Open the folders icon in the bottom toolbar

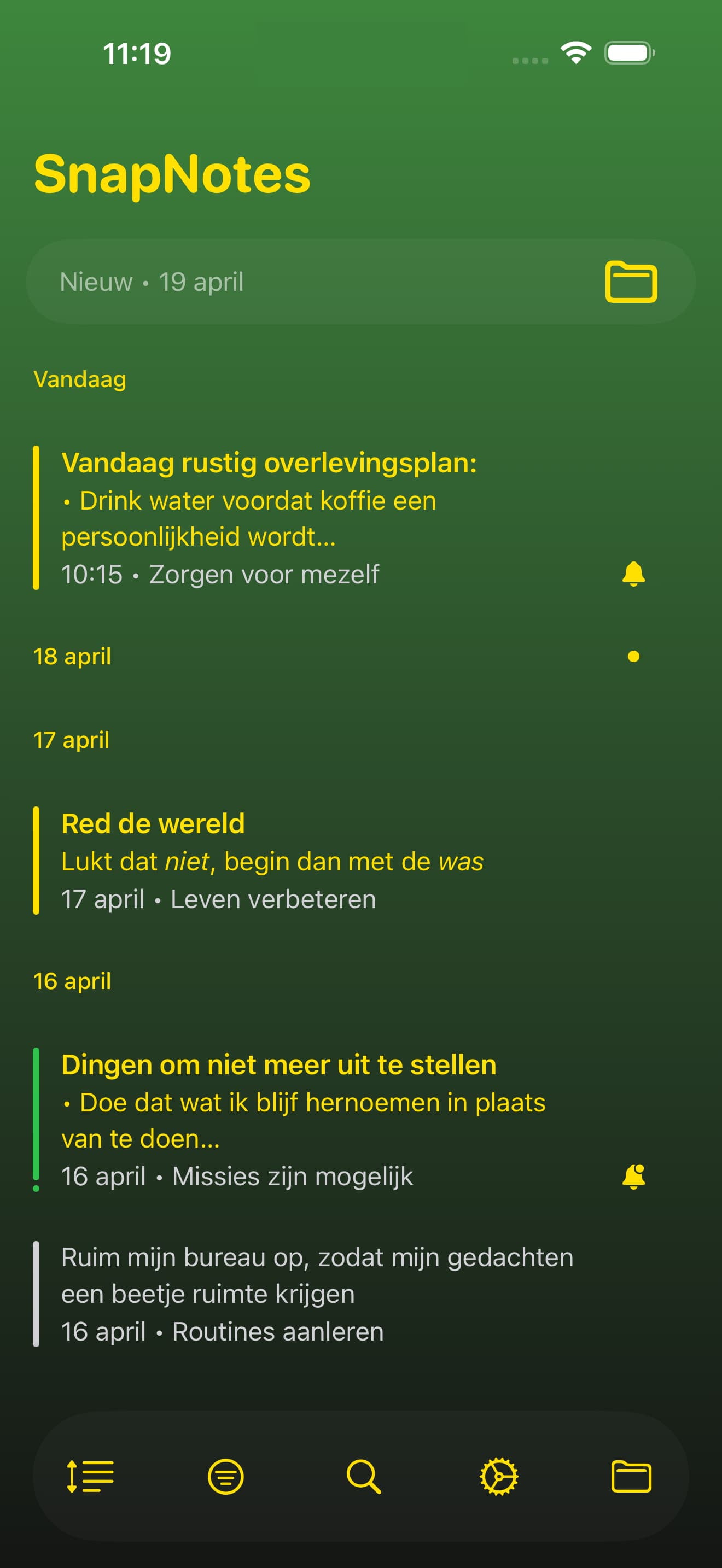(x=633, y=1476)
